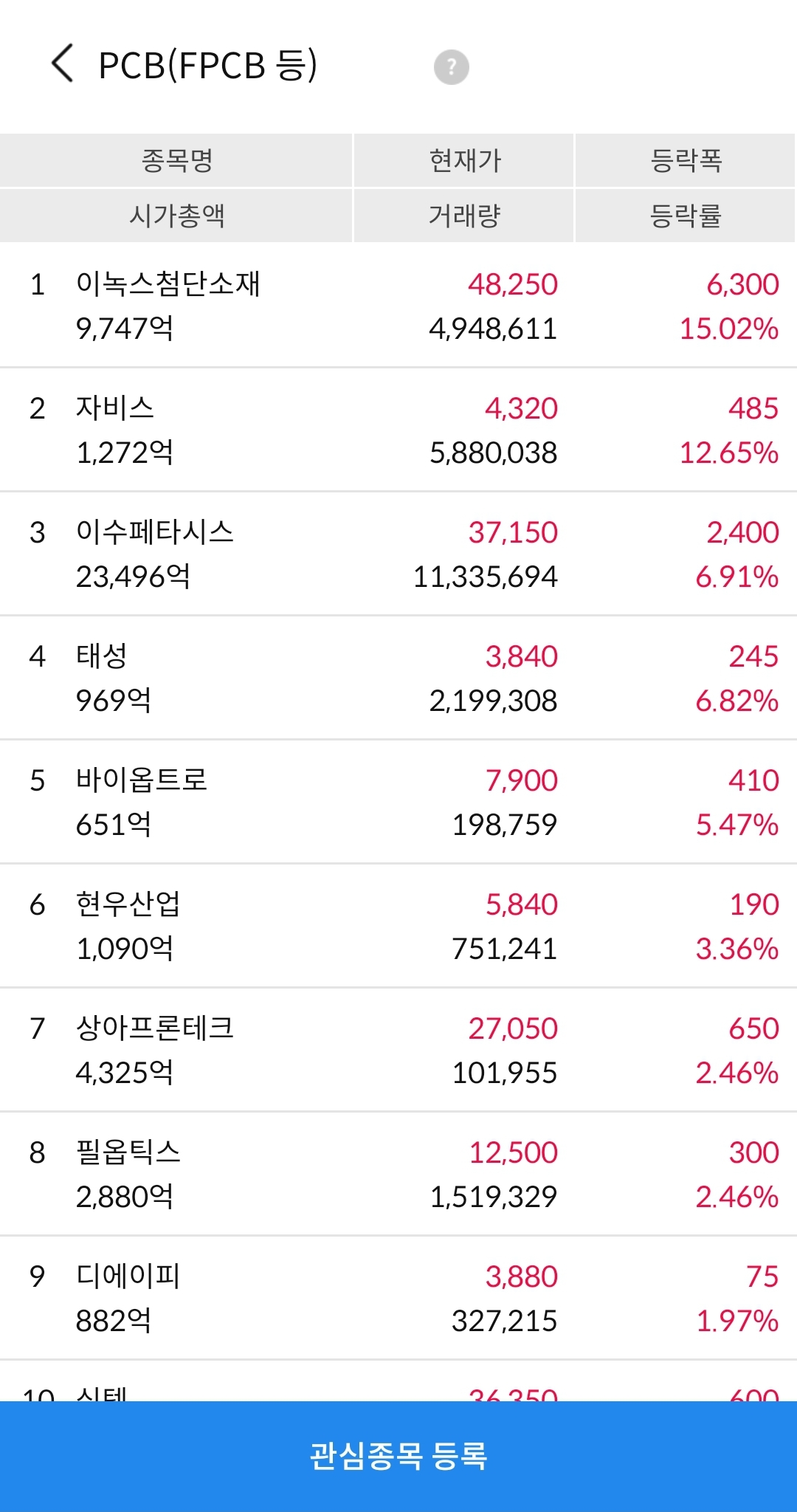This screenshot has width=797, height=1512.
Task: Open the 바이옵트로 stock row
Action: tap(398, 802)
